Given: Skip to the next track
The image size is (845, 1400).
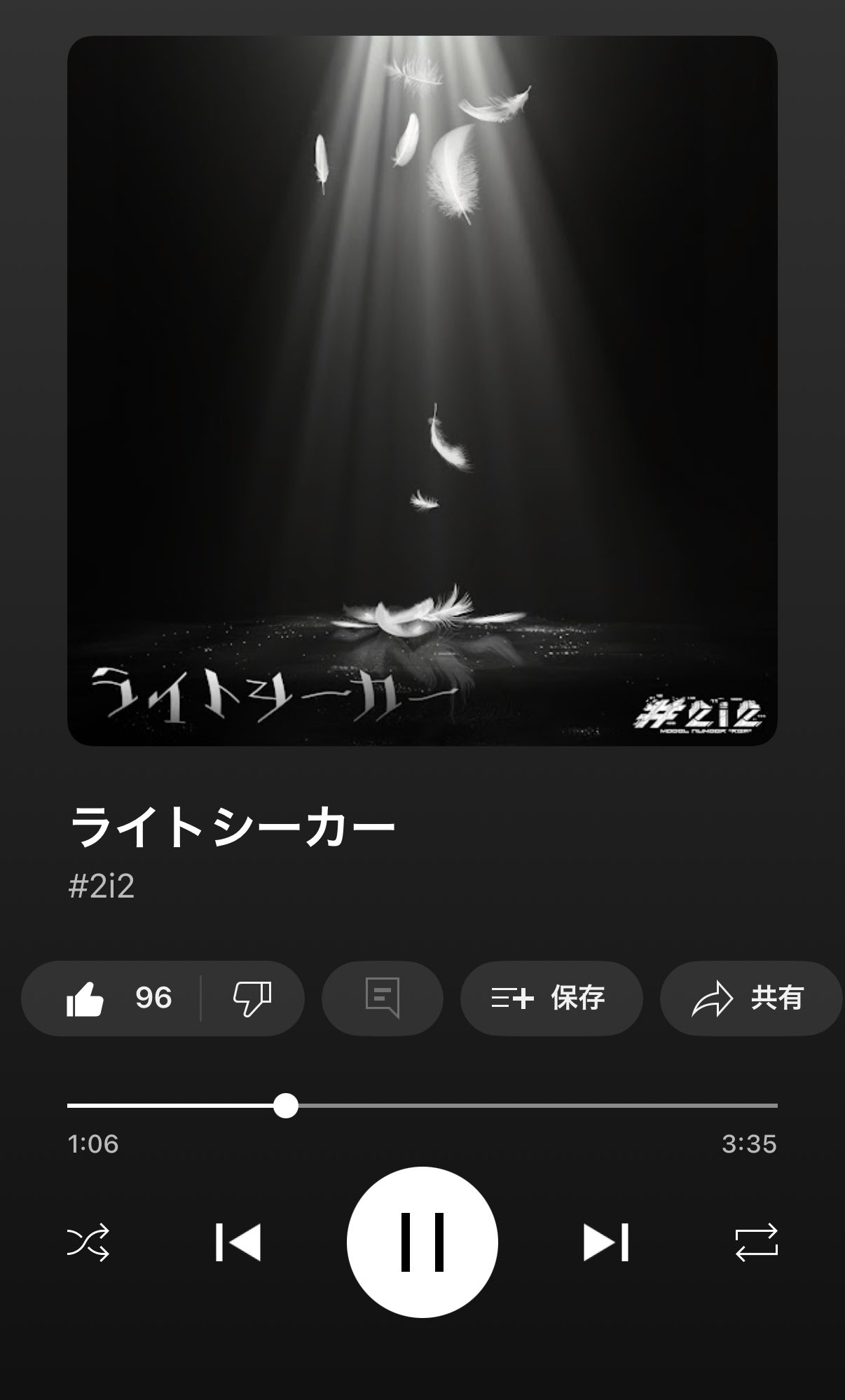Looking at the screenshot, I should pyautogui.click(x=606, y=1242).
